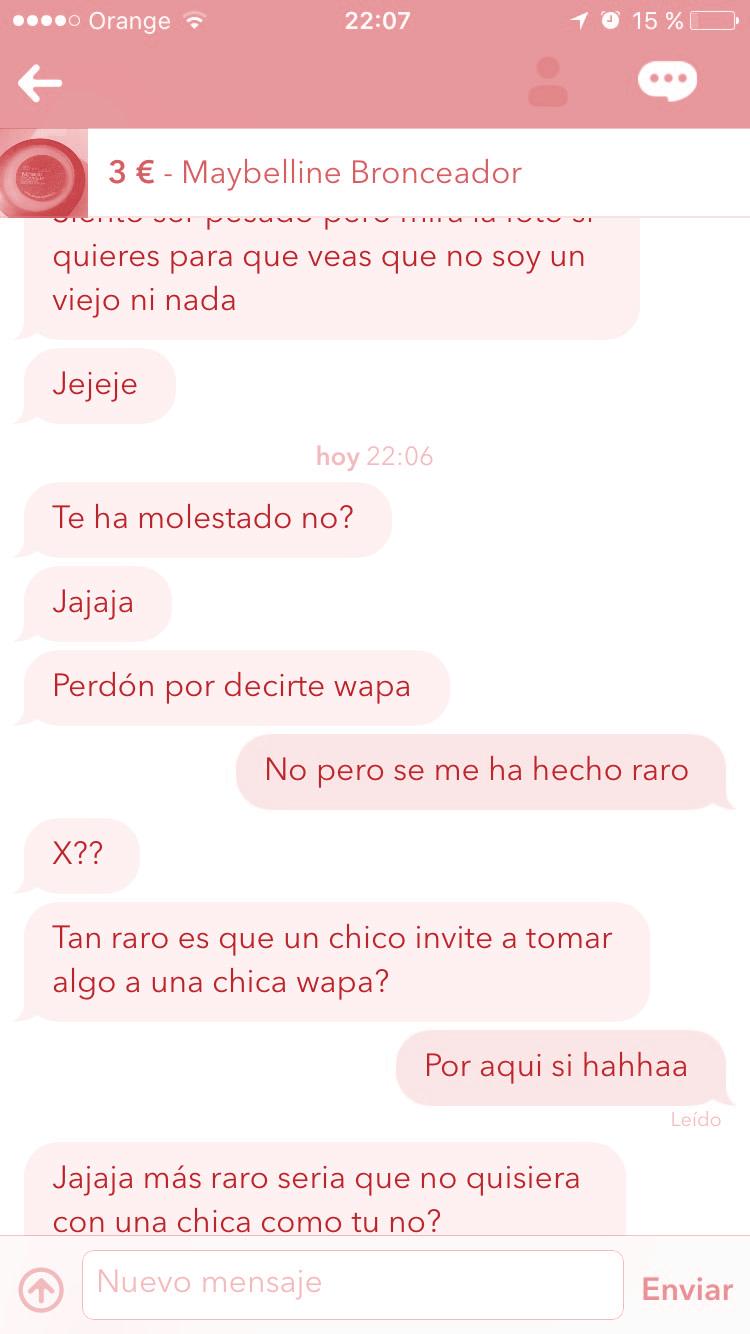The width and height of the screenshot is (750, 1334).
Task: Open chat options speech bubble icon
Action: click(x=667, y=82)
